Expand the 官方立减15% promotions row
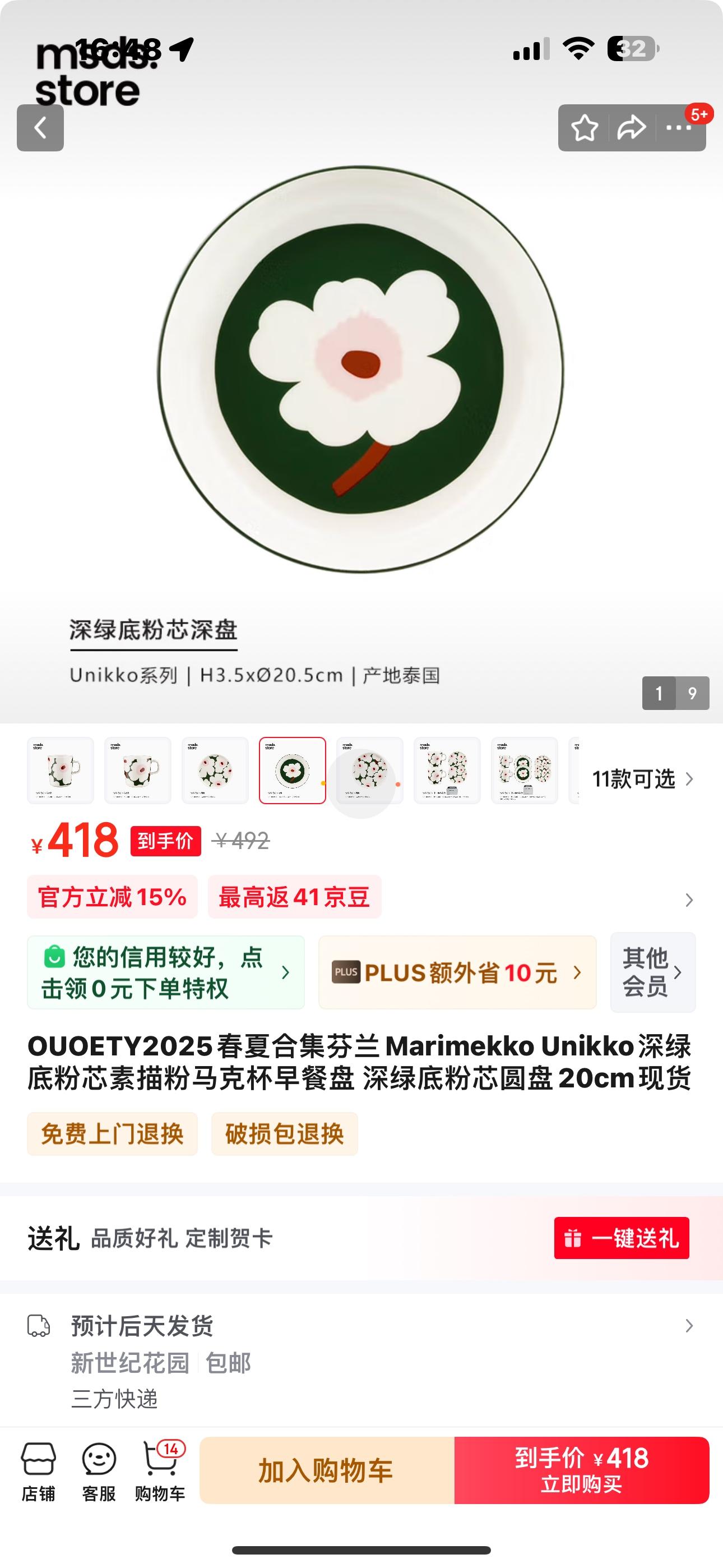Screen dimensions: 723x1568 pos(688,900)
